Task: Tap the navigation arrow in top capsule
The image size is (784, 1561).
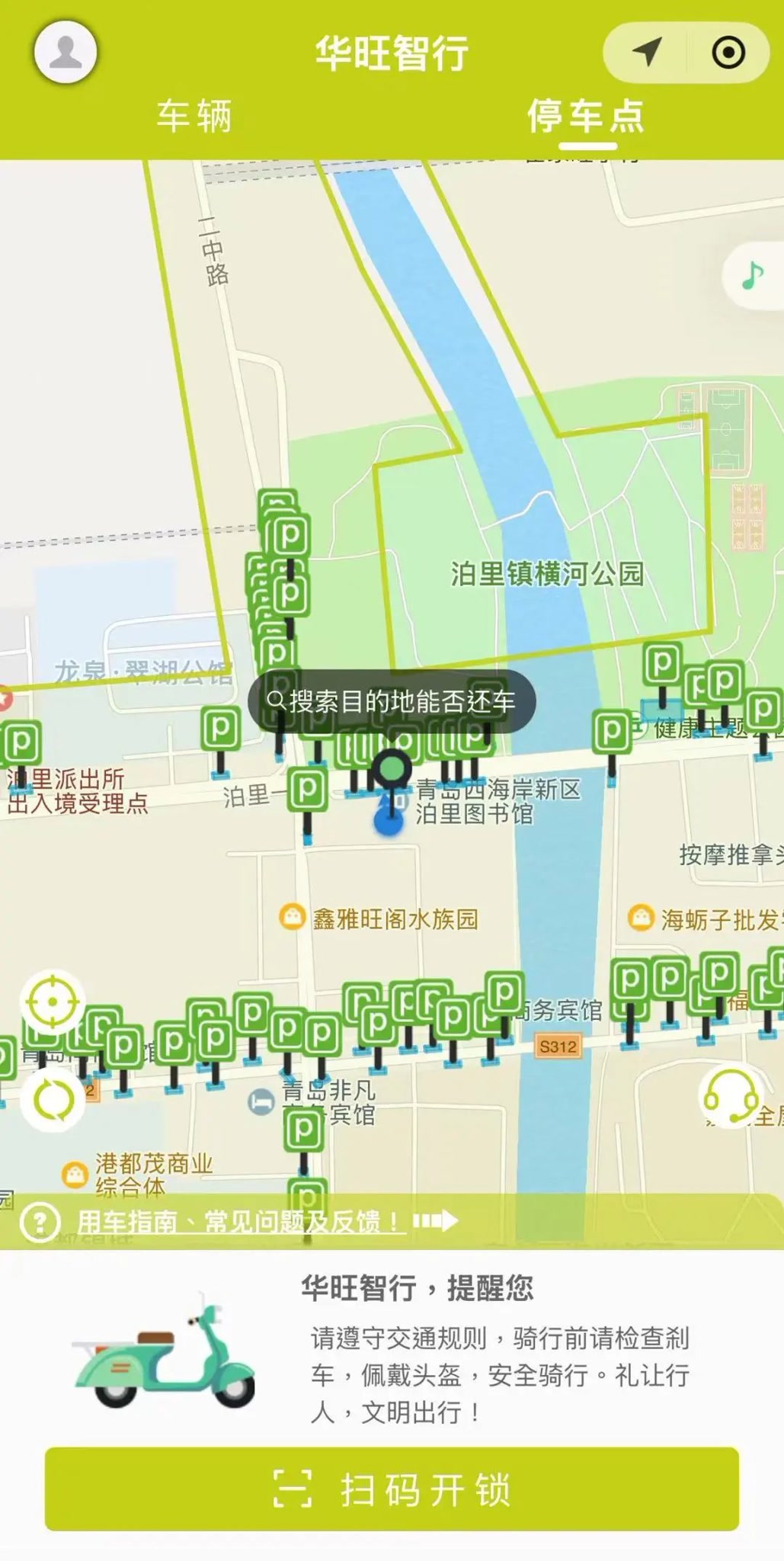Action: 647,52
